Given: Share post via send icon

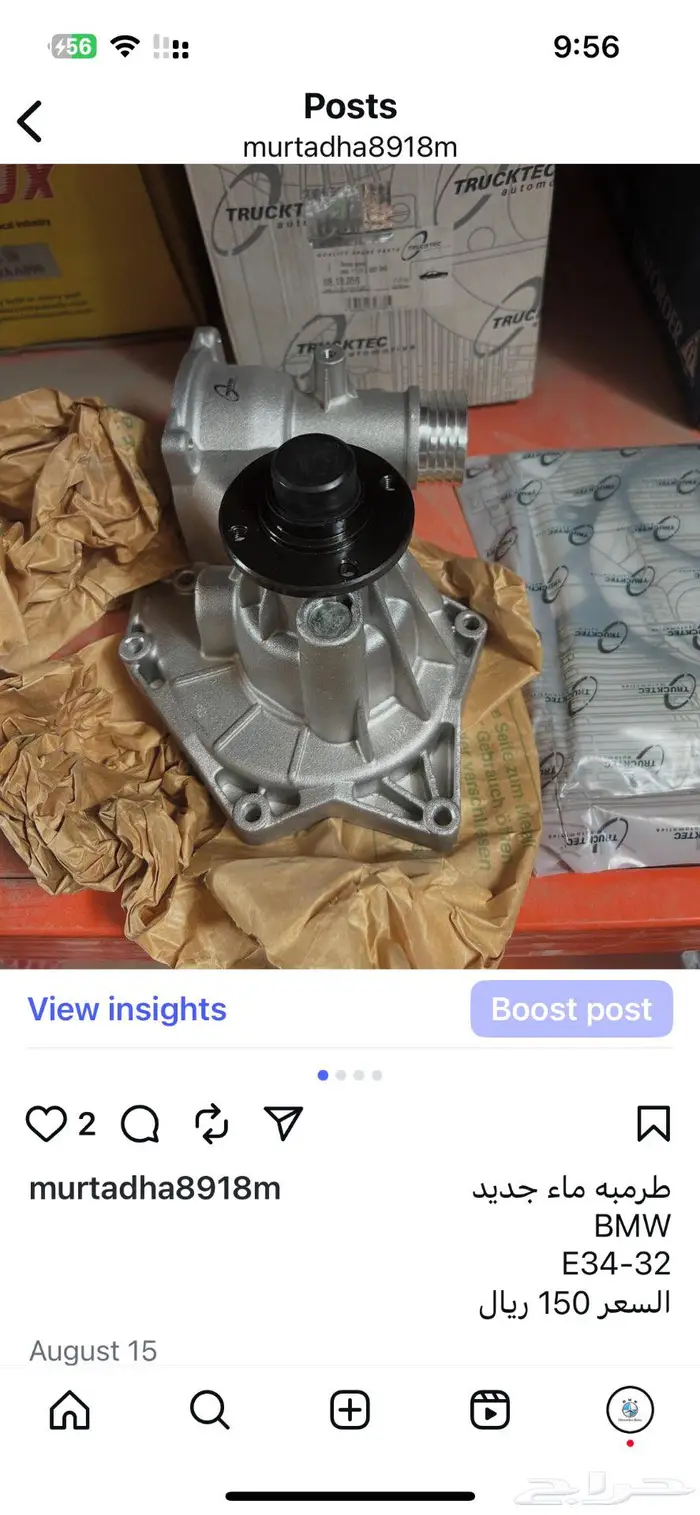Looking at the screenshot, I should [x=284, y=1125].
